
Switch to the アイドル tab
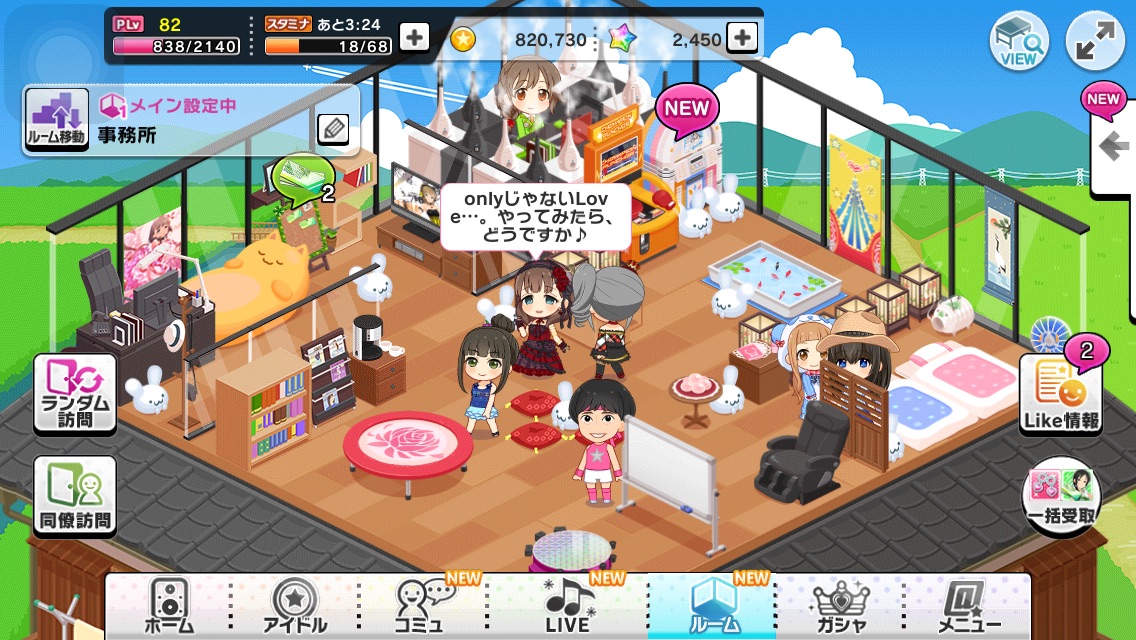click(x=294, y=607)
